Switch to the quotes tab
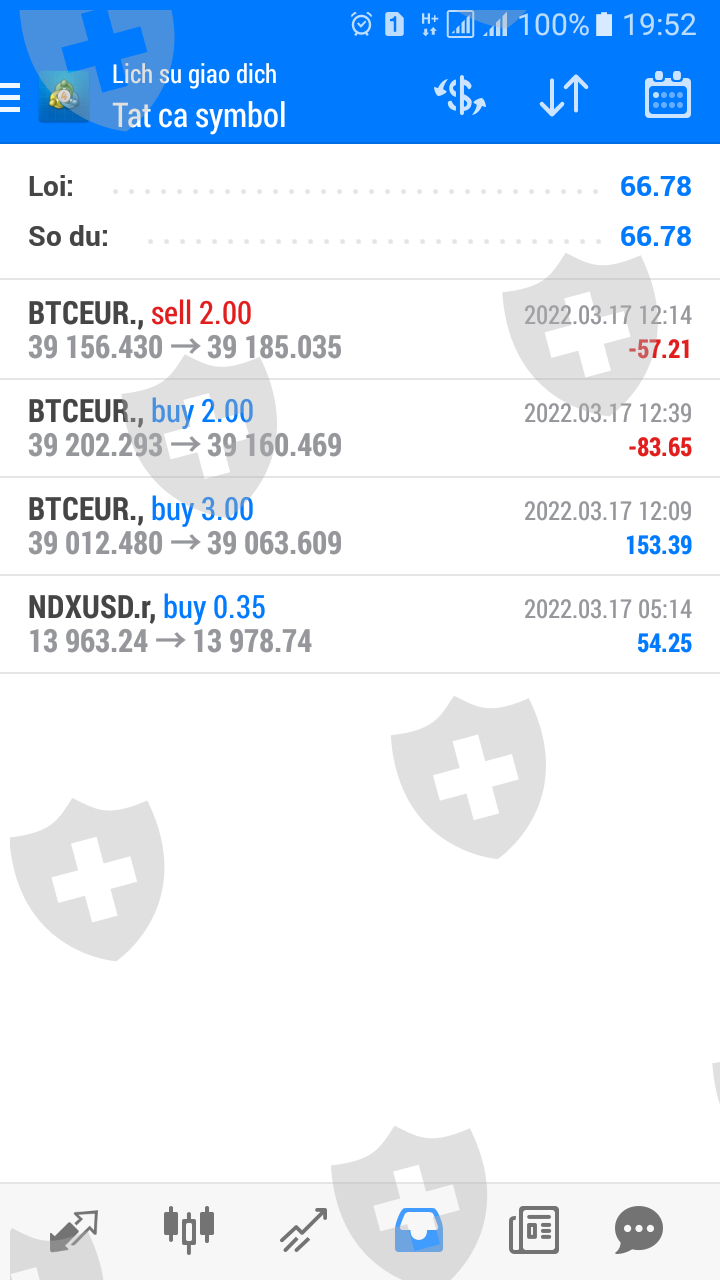The width and height of the screenshot is (720, 1280). 73,1230
